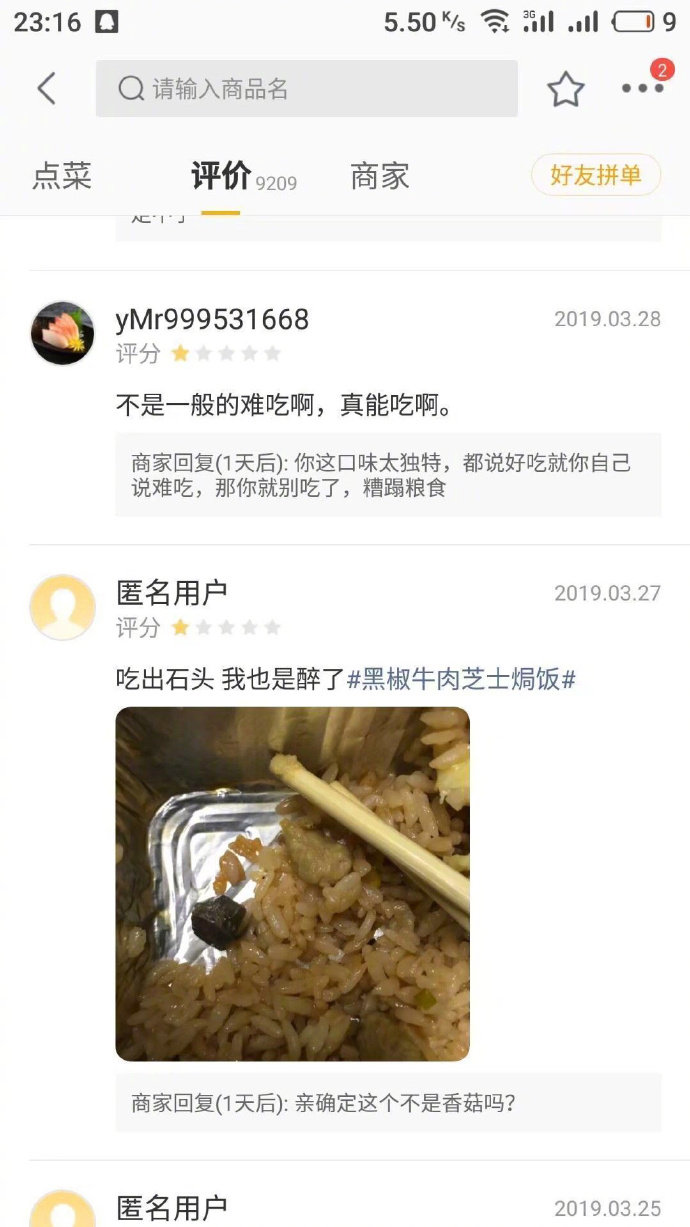Tap the 好友拼单 button
This screenshot has height=1227, width=690.
[x=596, y=176]
